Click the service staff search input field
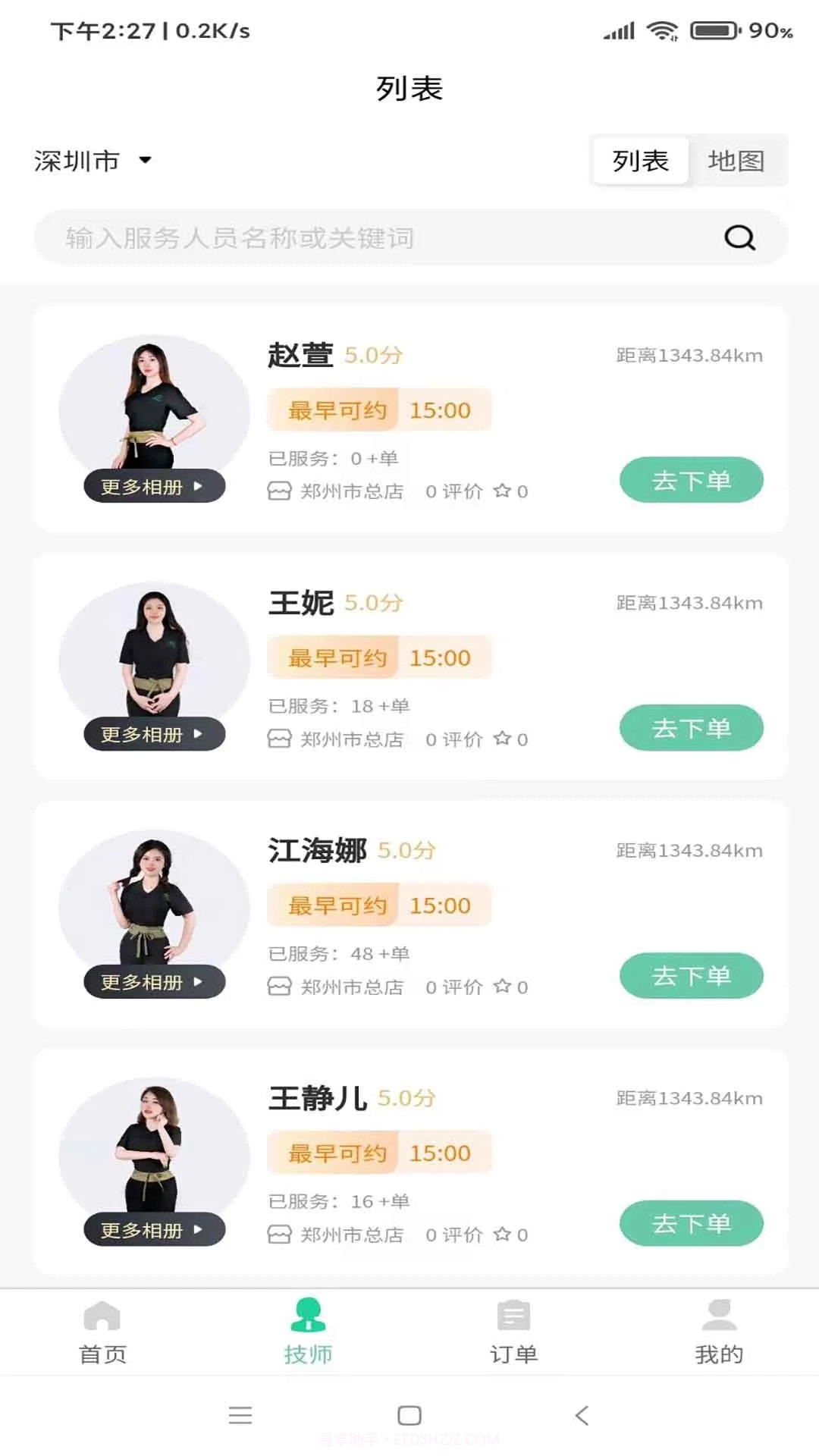This screenshot has width=819, height=1456. pyautogui.click(x=341, y=237)
